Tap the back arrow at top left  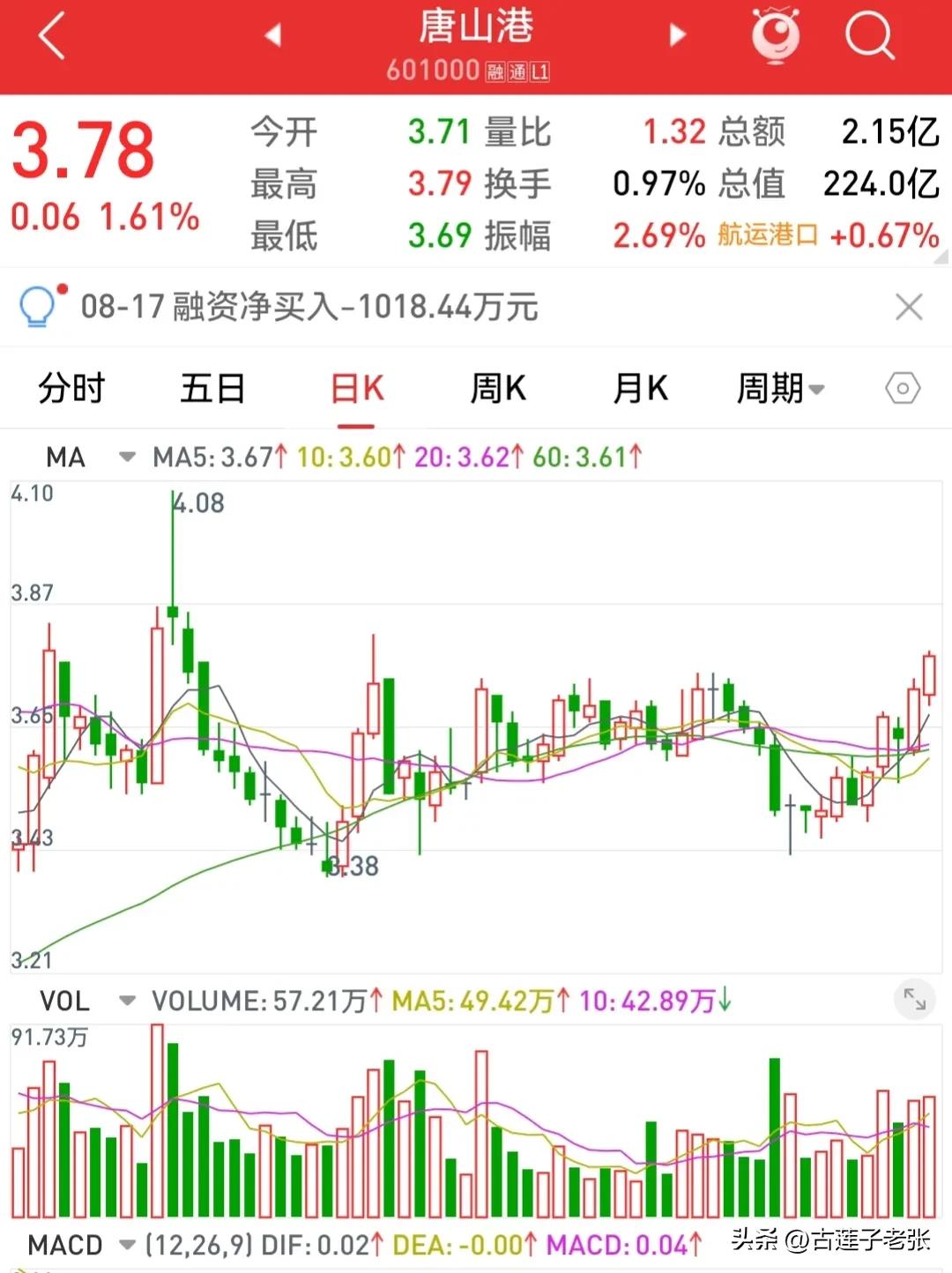pyautogui.click(x=48, y=35)
